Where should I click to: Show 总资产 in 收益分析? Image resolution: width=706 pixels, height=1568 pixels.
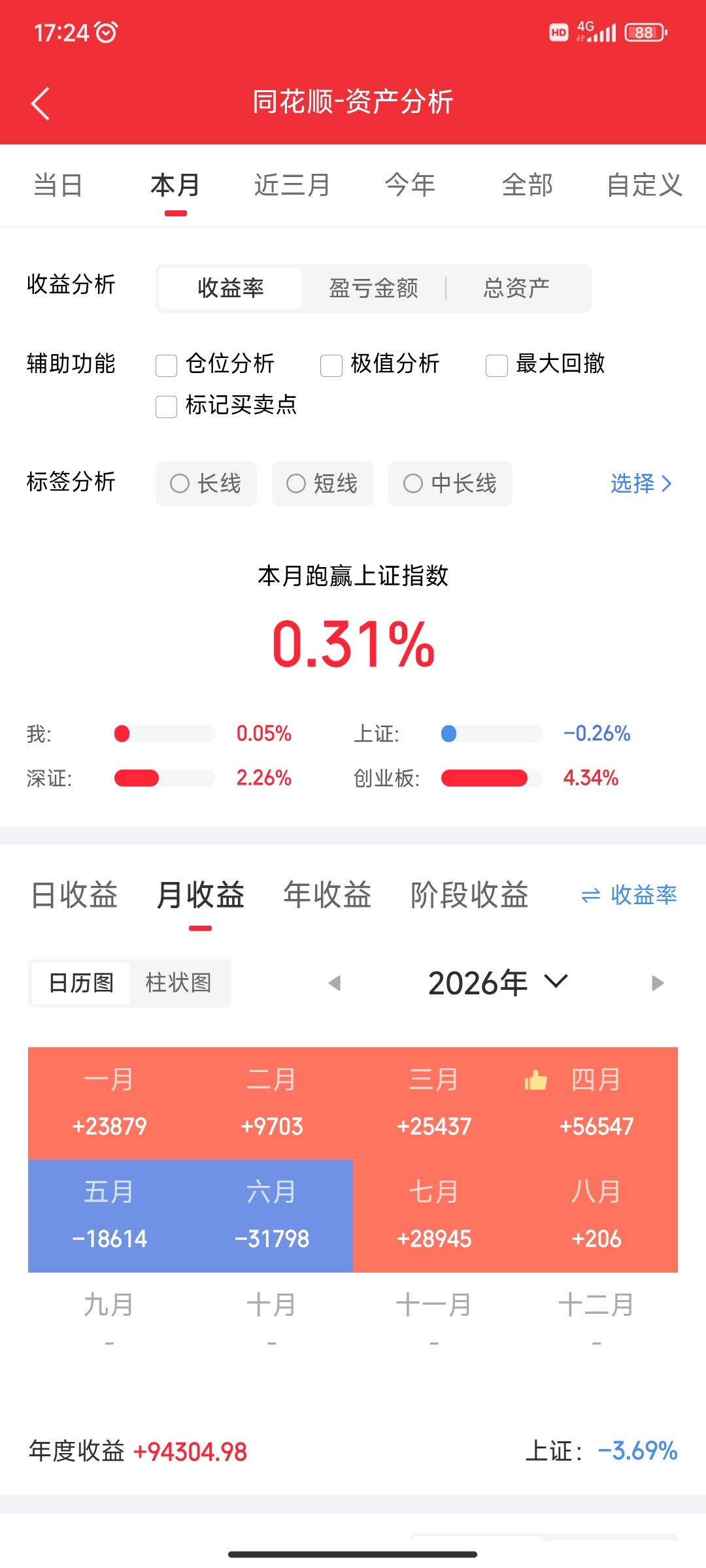pos(517,288)
